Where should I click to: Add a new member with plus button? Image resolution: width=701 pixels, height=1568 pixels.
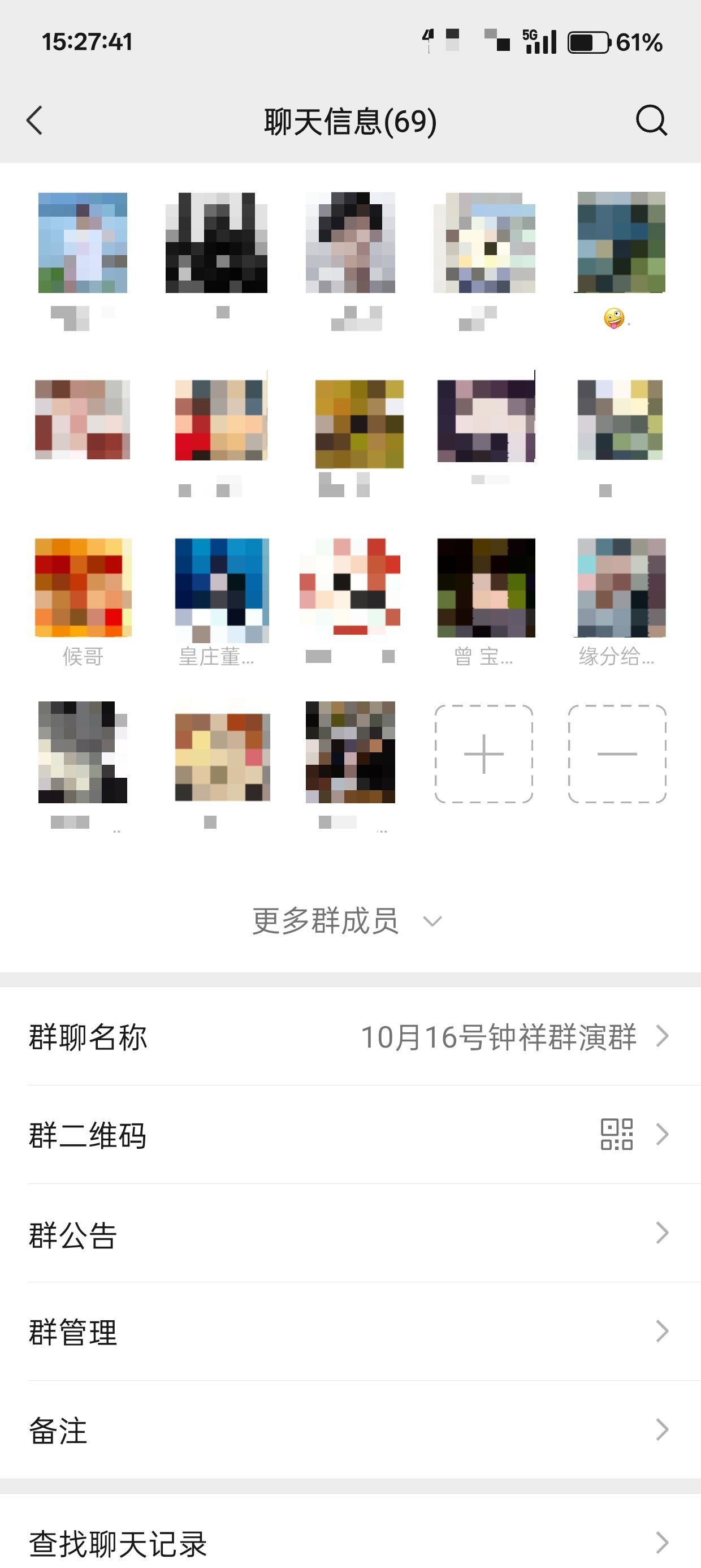tap(484, 753)
